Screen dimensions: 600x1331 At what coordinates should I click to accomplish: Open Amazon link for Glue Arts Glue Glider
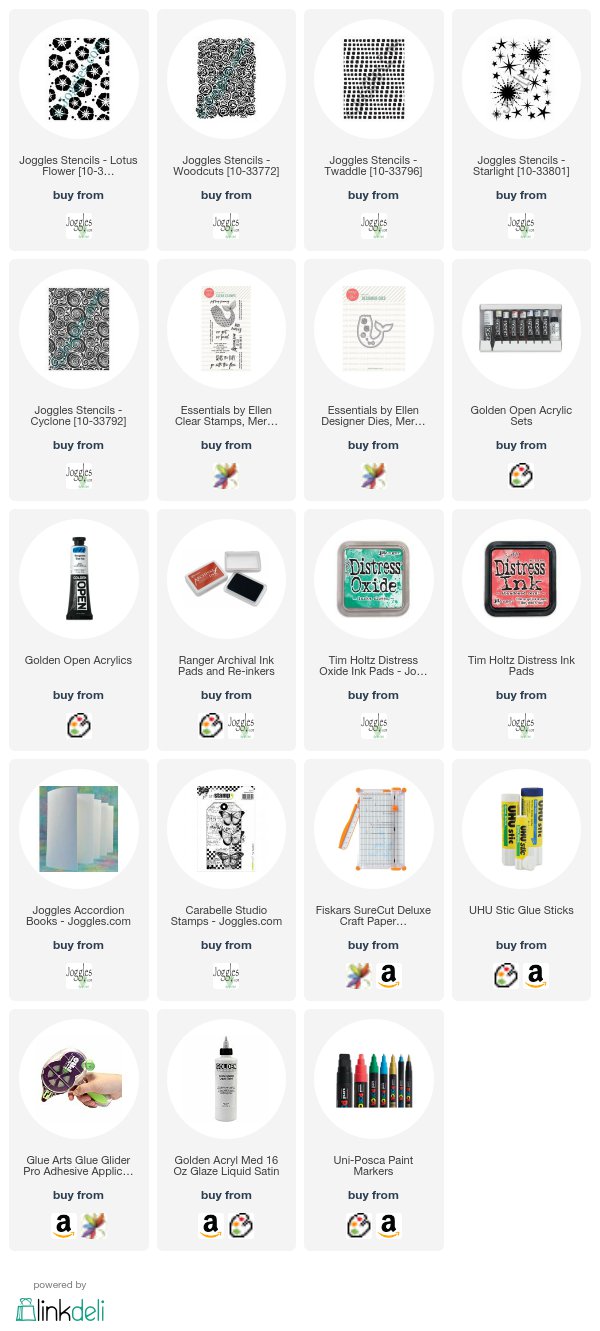(62, 1226)
